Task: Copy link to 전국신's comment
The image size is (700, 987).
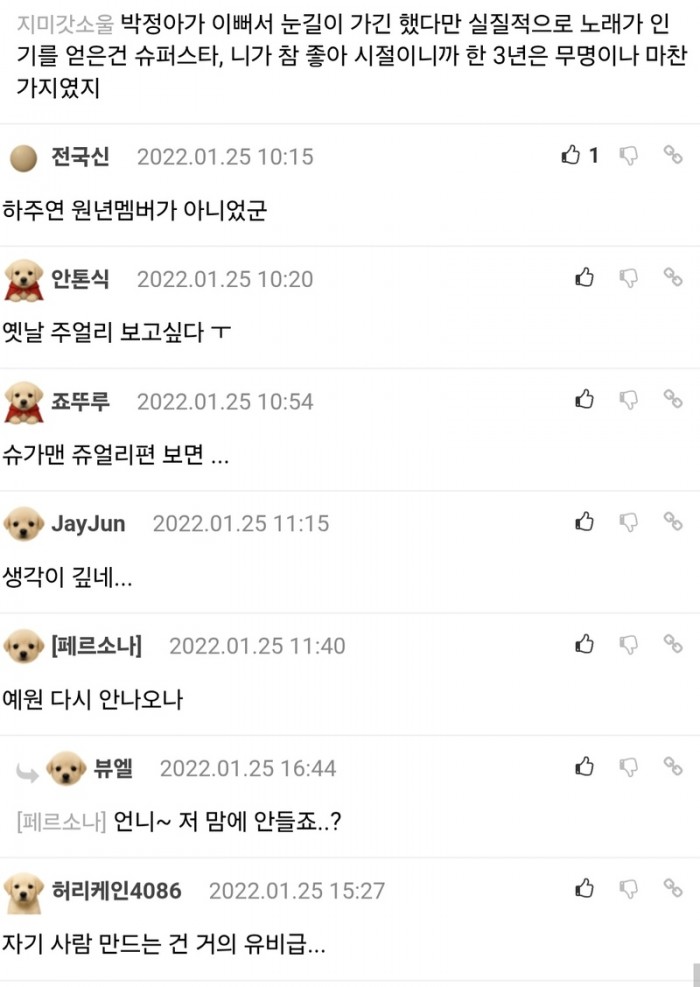Action: click(x=674, y=155)
